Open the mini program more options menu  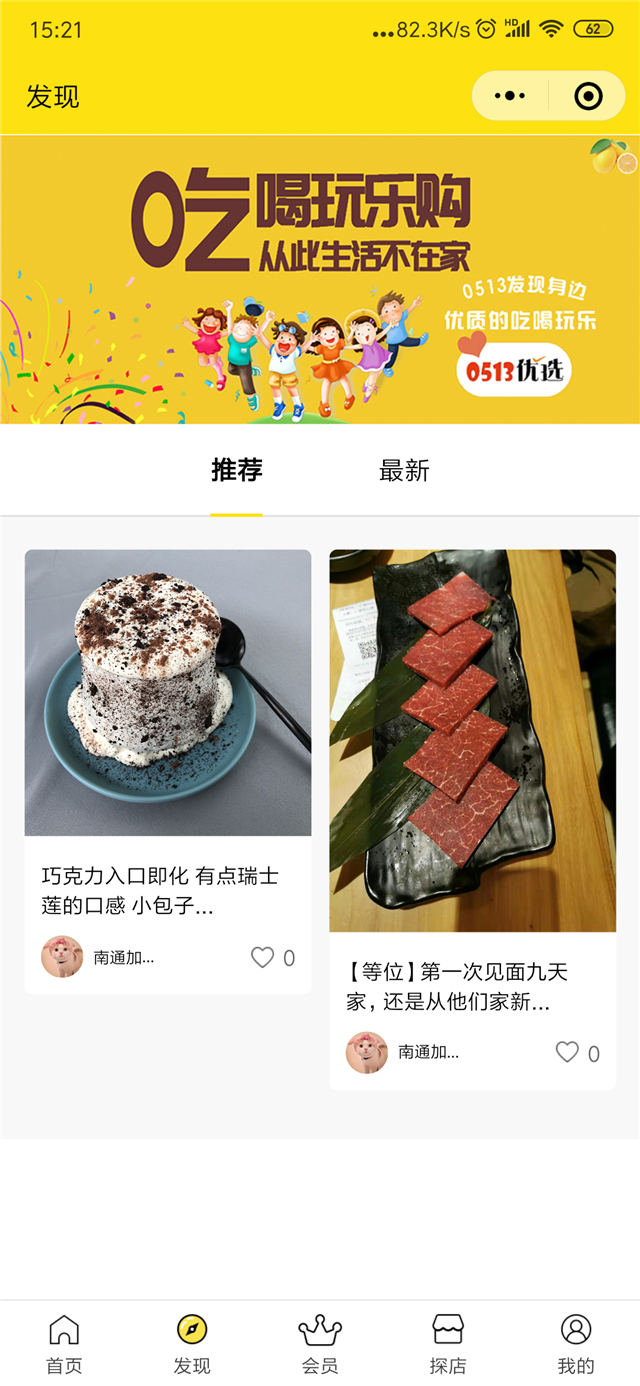pyautogui.click(x=510, y=96)
